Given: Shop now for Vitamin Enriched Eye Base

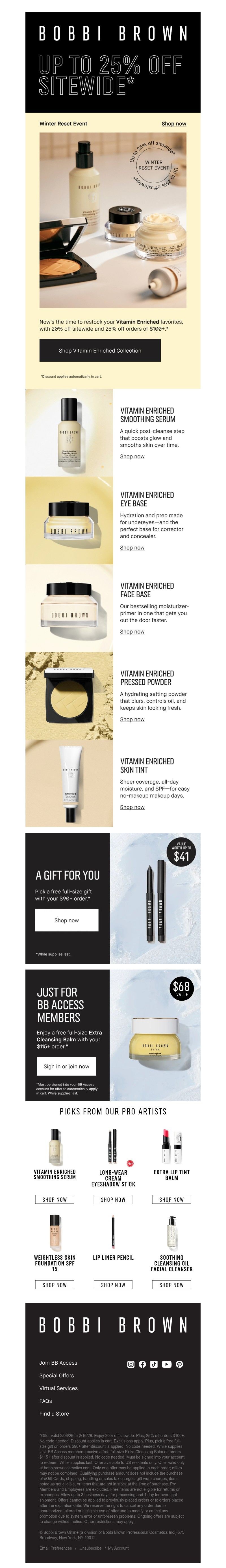Looking at the screenshot, I should [x=132, y=548].
